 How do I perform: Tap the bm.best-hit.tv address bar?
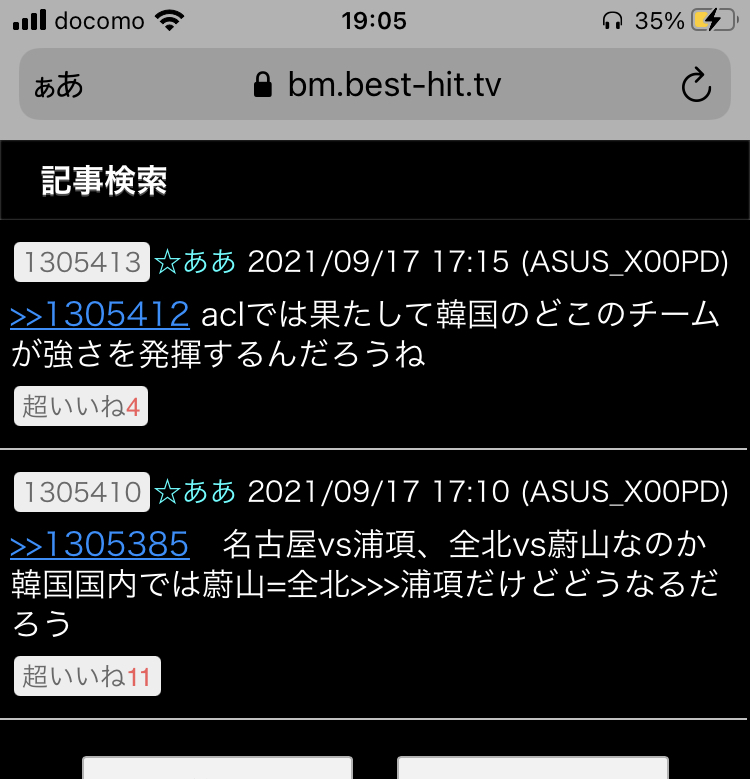[x=378, y=86]
